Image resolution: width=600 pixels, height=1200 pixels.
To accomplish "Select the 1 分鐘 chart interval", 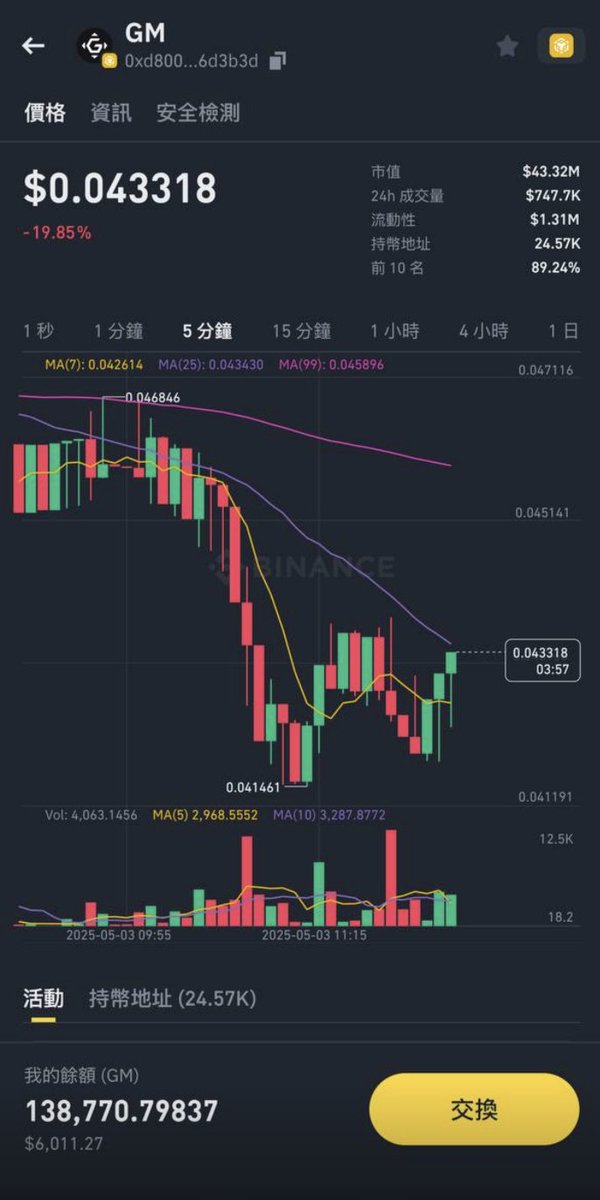I will pos(119,331).
